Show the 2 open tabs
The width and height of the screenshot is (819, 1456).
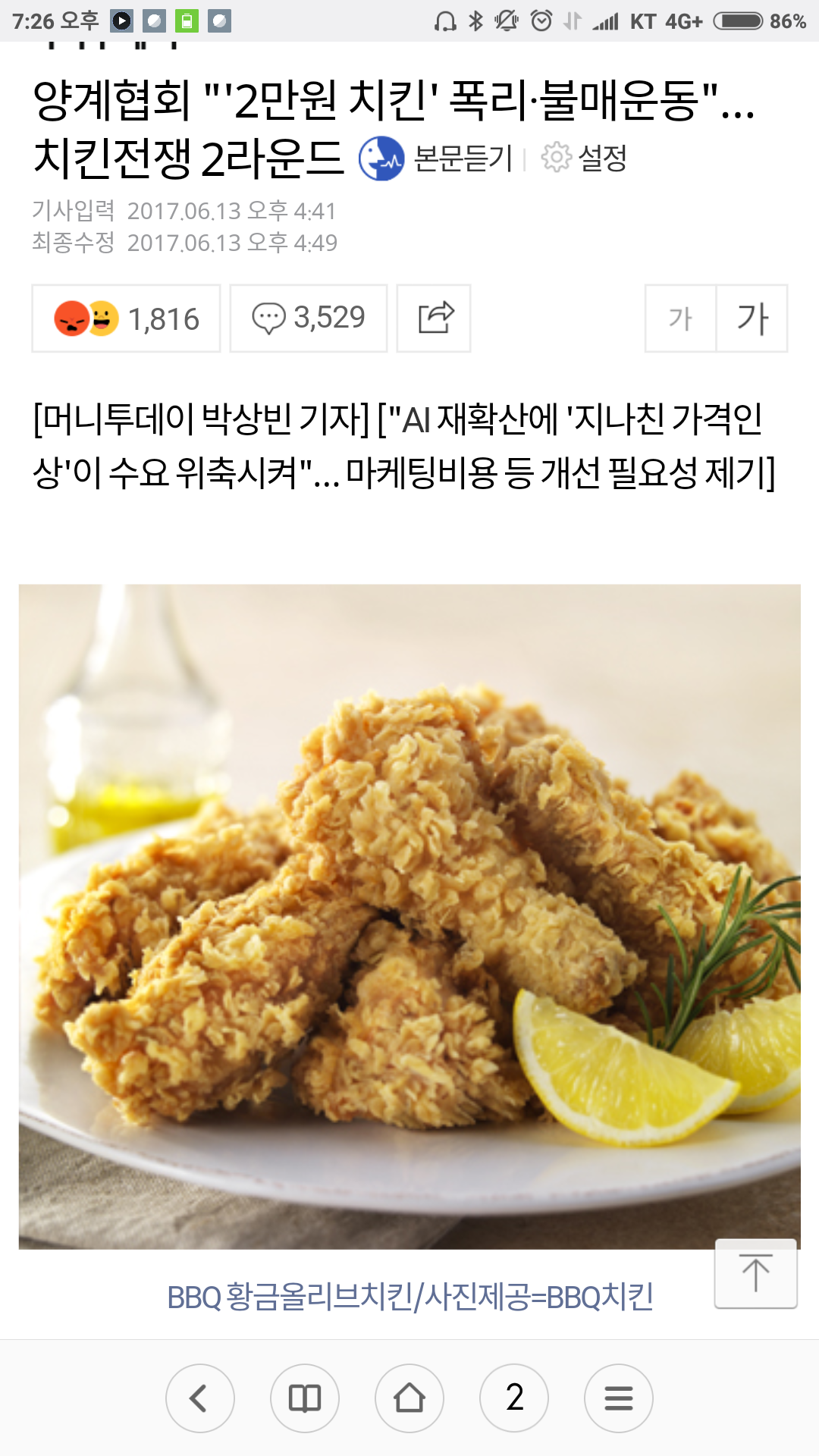point(514,1398)
